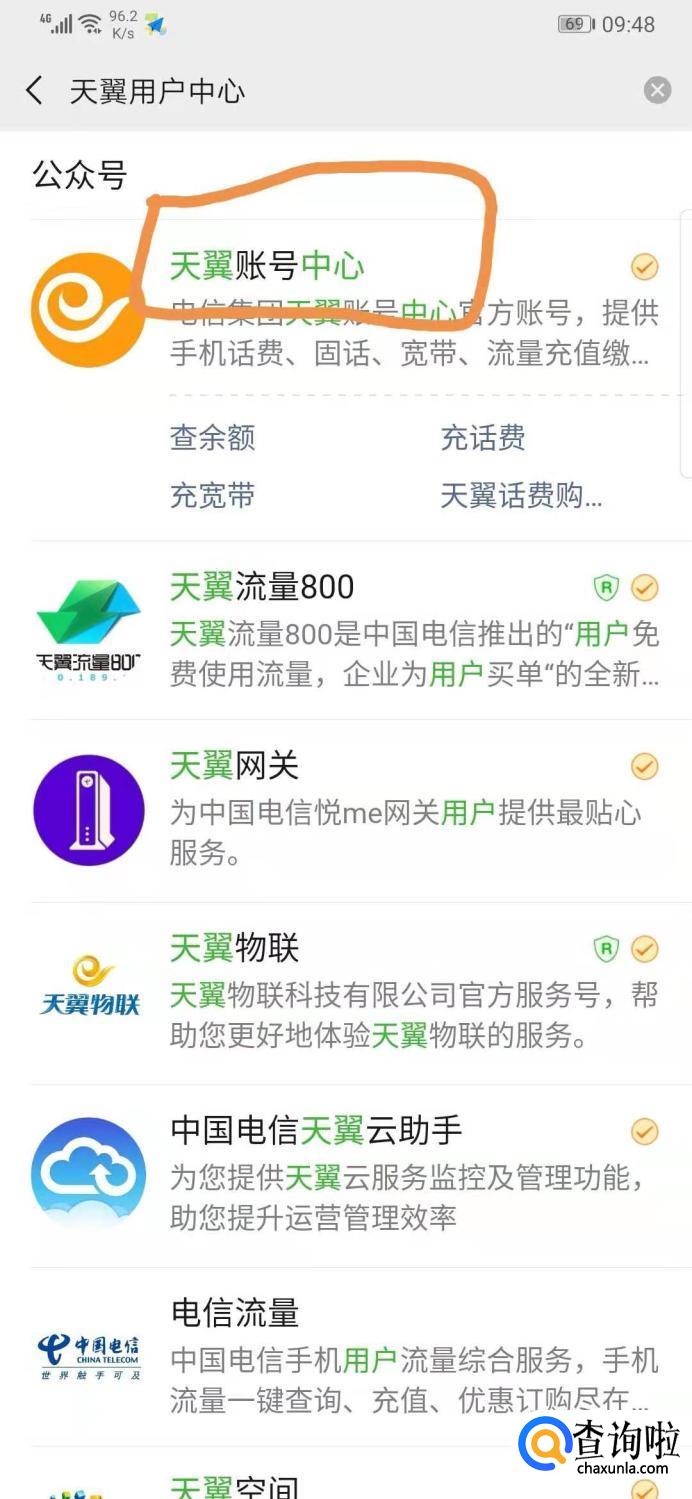Select the 充话费 shortcut

click(x=483, y=437)
